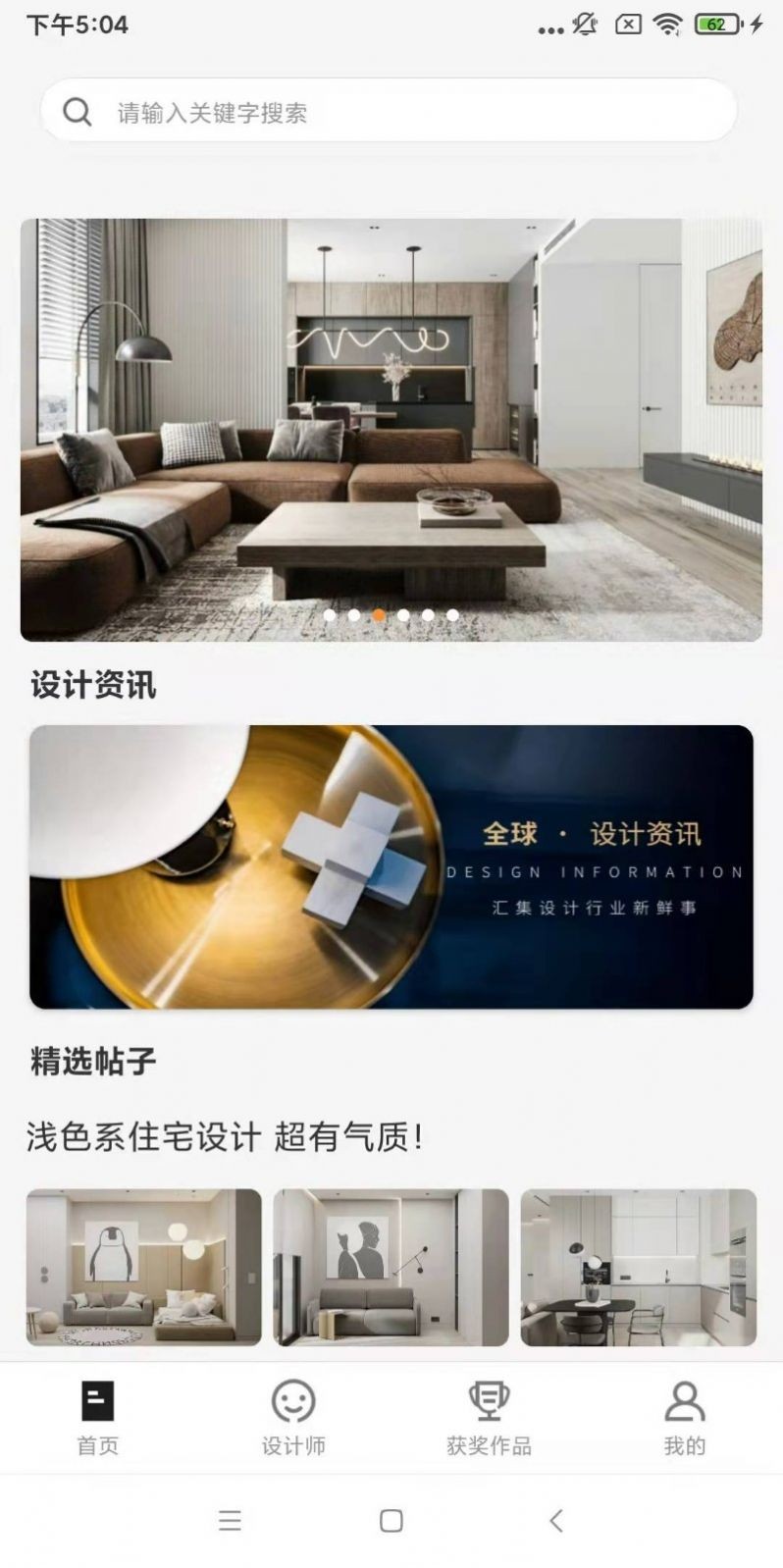Go to the 我的 tab
783x1568 pixels.
[x=684, y=1417]
